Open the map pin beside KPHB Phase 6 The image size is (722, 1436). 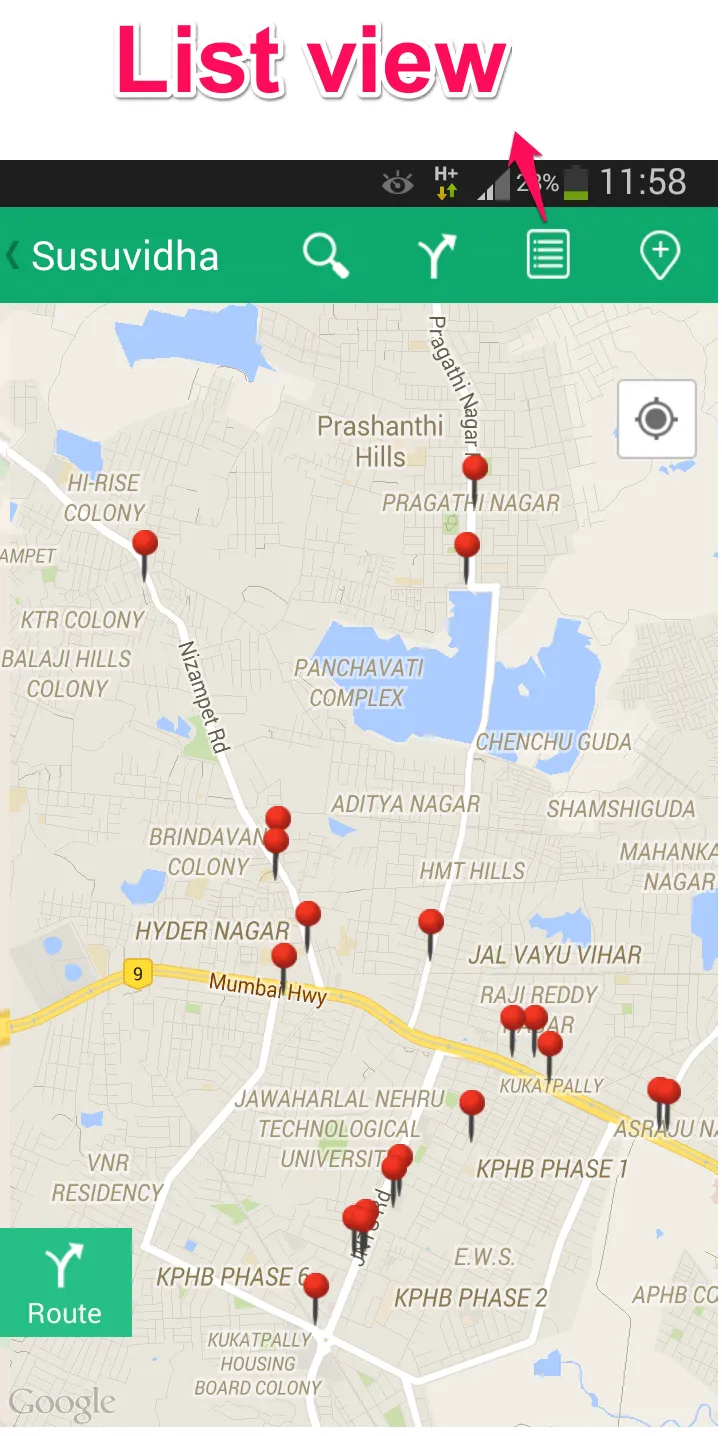click(316, 1288)
